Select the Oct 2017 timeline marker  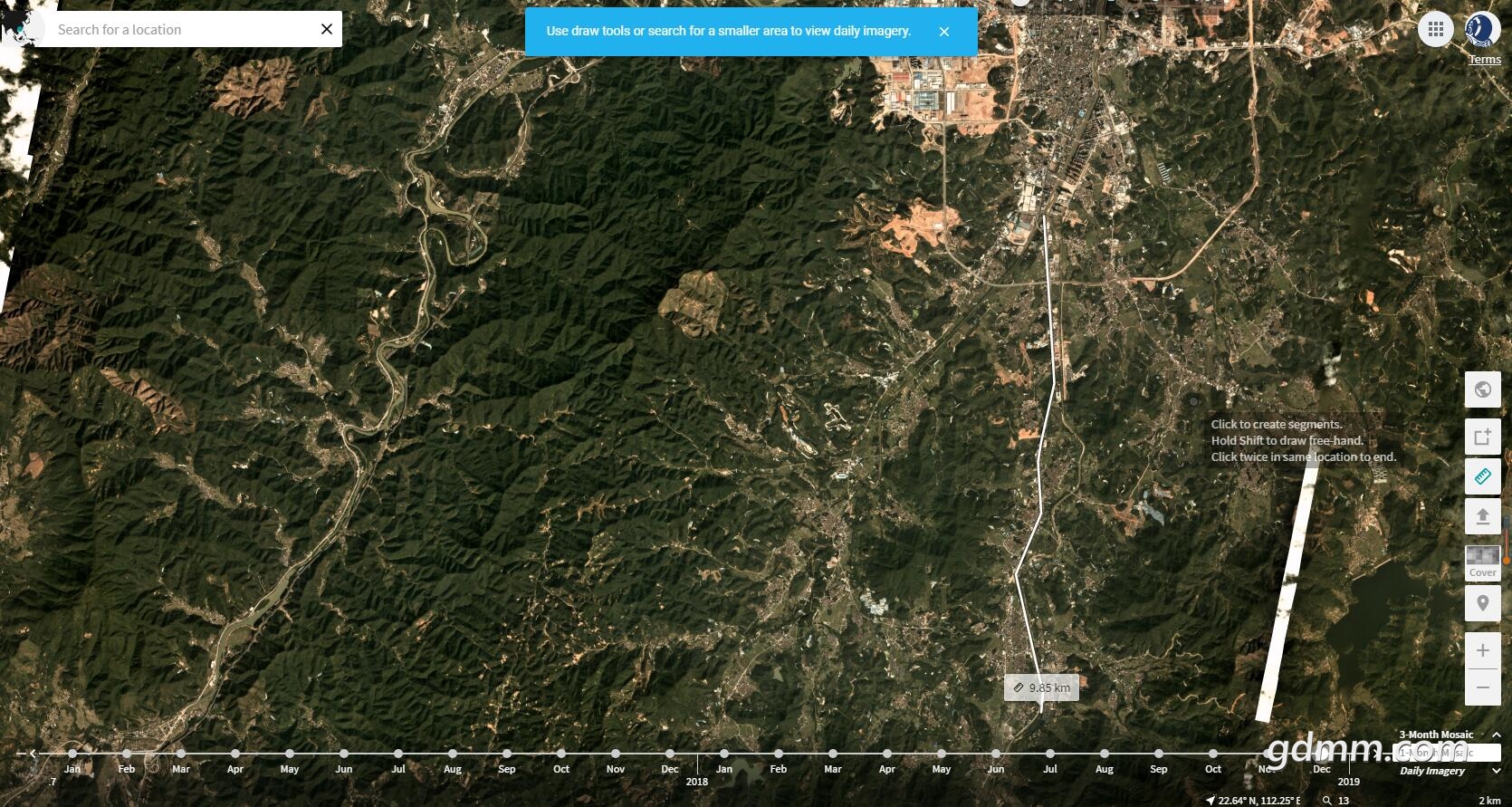561,754
